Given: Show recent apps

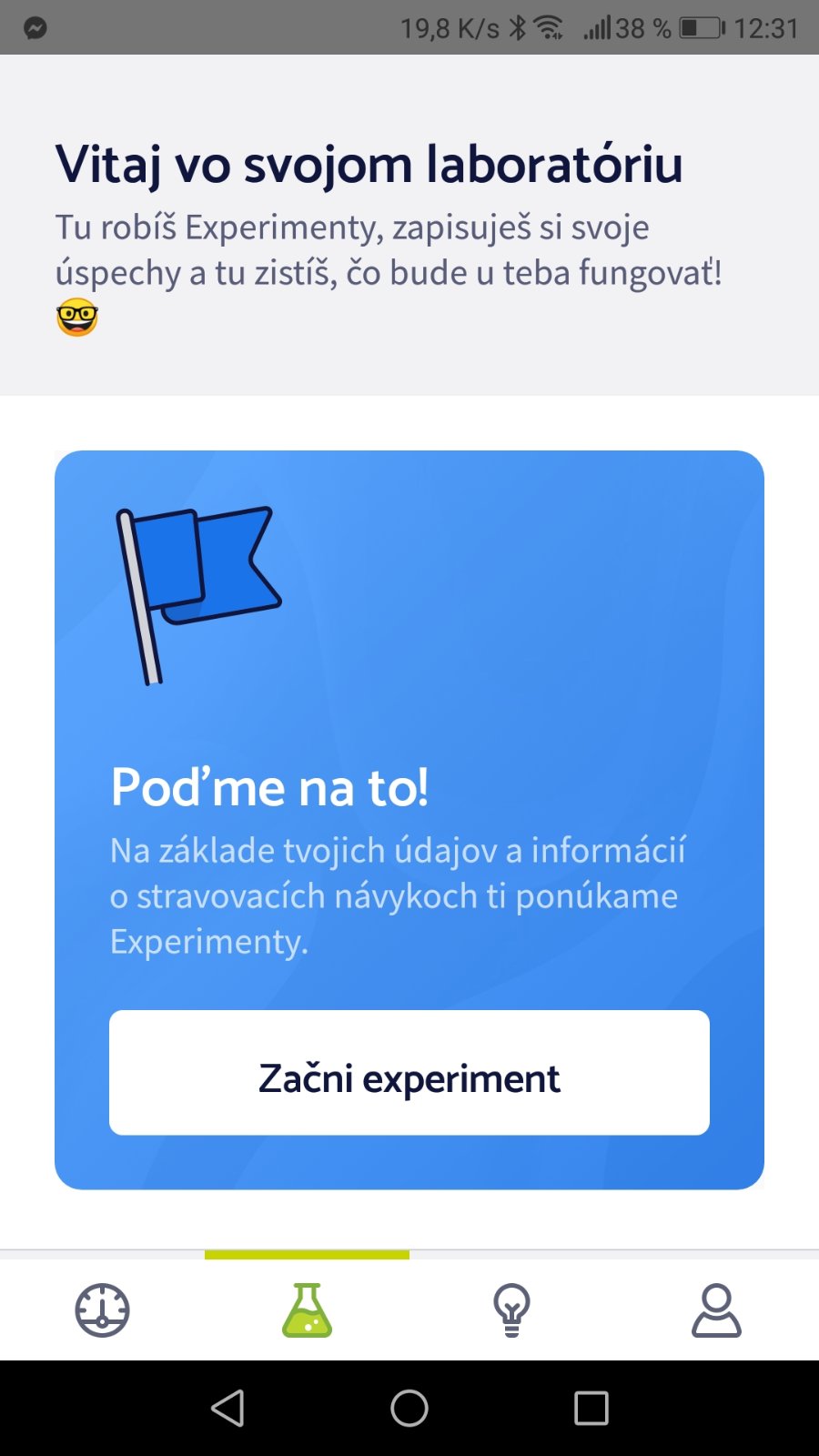Looking at the screenshot, I should click(591, 1408).
